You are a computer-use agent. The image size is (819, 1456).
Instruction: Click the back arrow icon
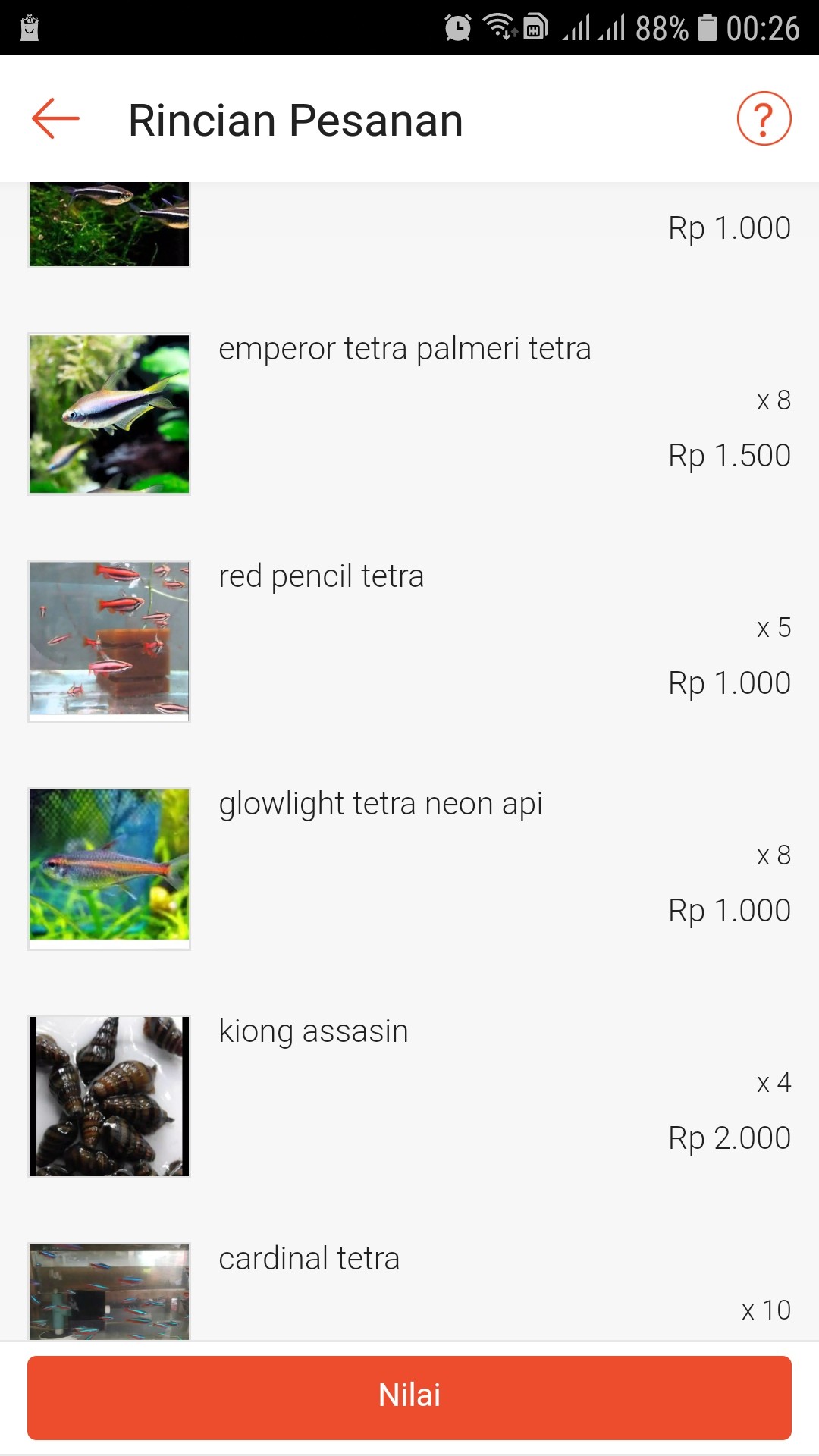coord(53,118)
